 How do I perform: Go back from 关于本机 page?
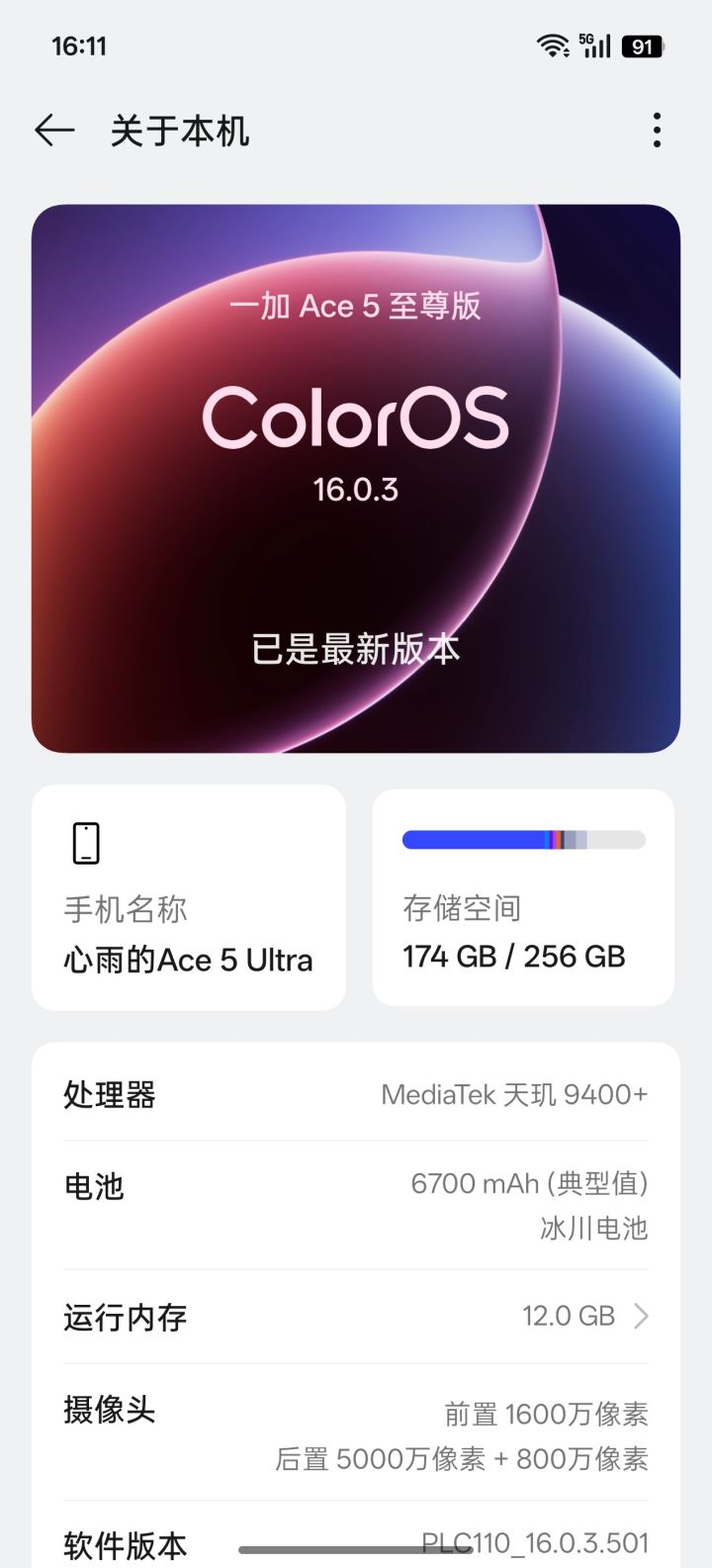pyautogui.click(x=54, y=131)
